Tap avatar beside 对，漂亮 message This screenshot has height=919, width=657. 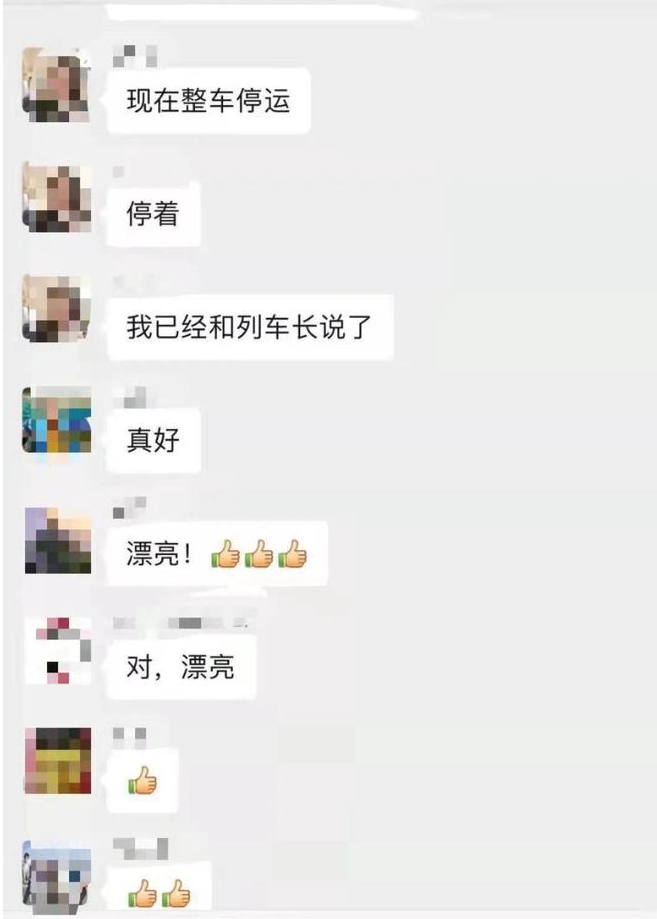pyautogui.click(x=57, y=650)
